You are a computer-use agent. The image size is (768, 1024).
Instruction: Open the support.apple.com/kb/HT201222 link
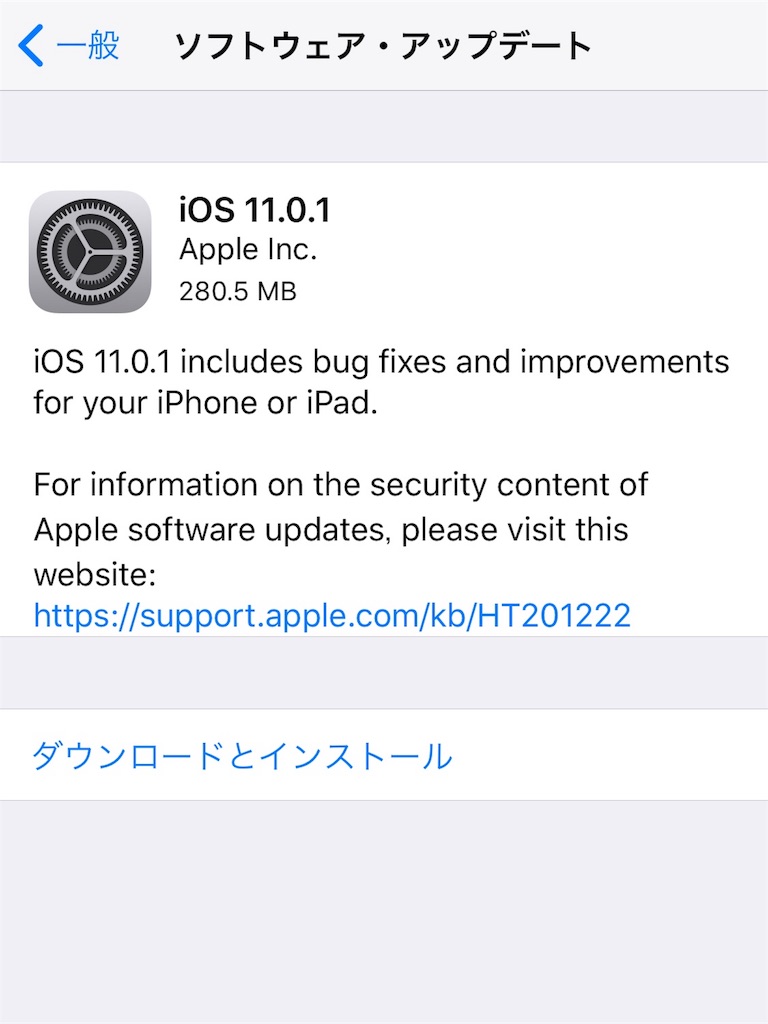[332, 614]
